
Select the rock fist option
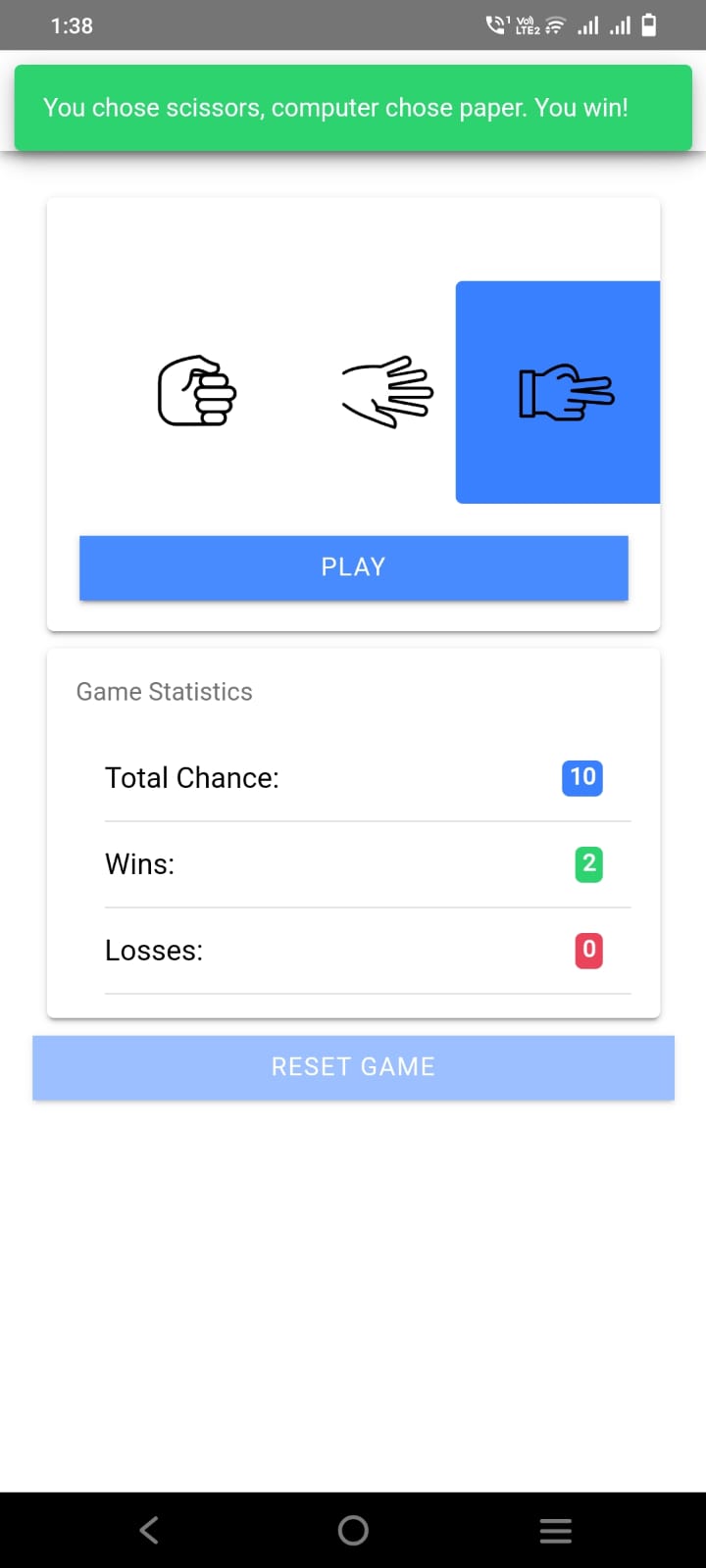[x=197, y=391]
